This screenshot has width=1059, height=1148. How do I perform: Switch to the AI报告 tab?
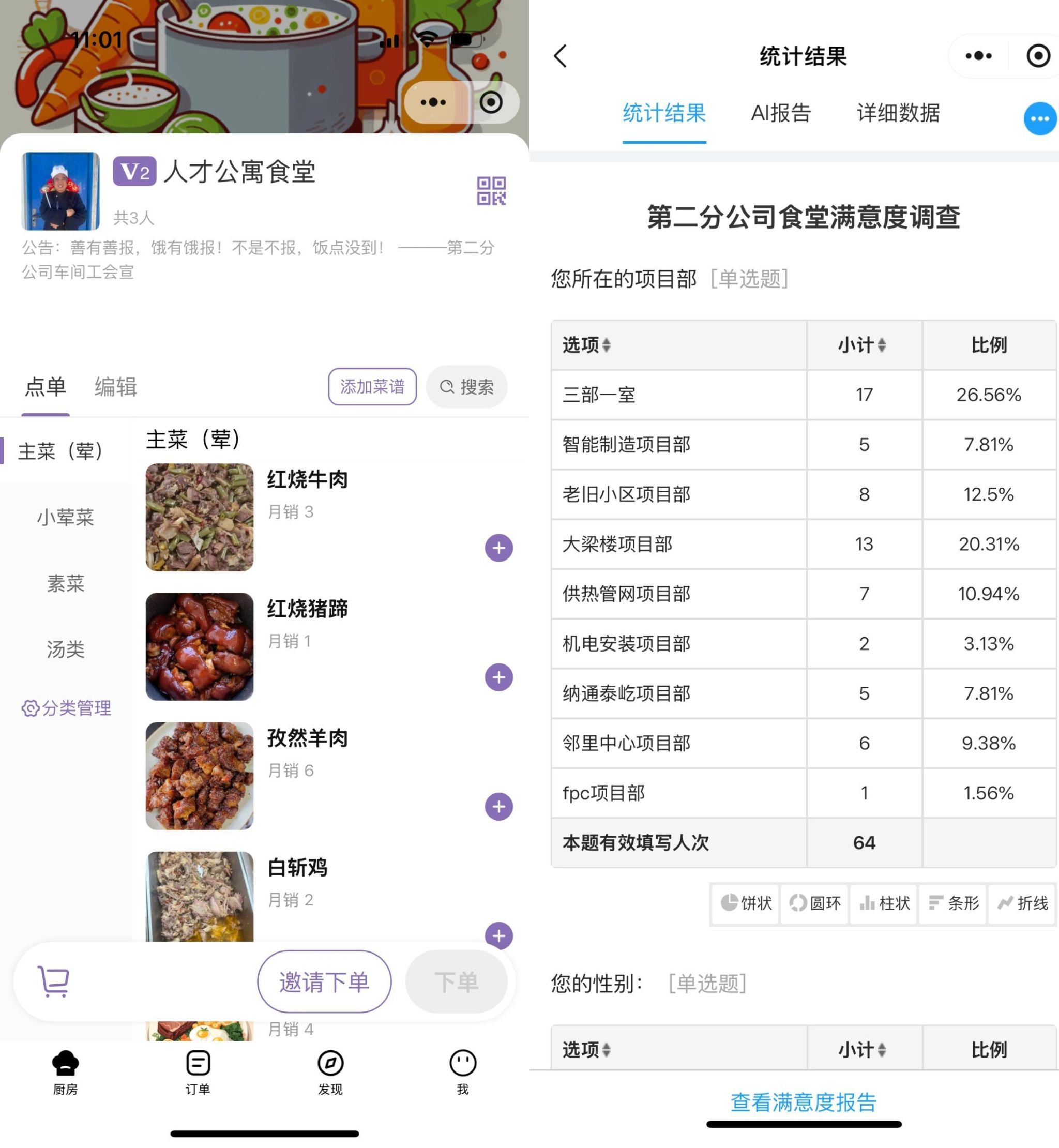pos(780,113)
